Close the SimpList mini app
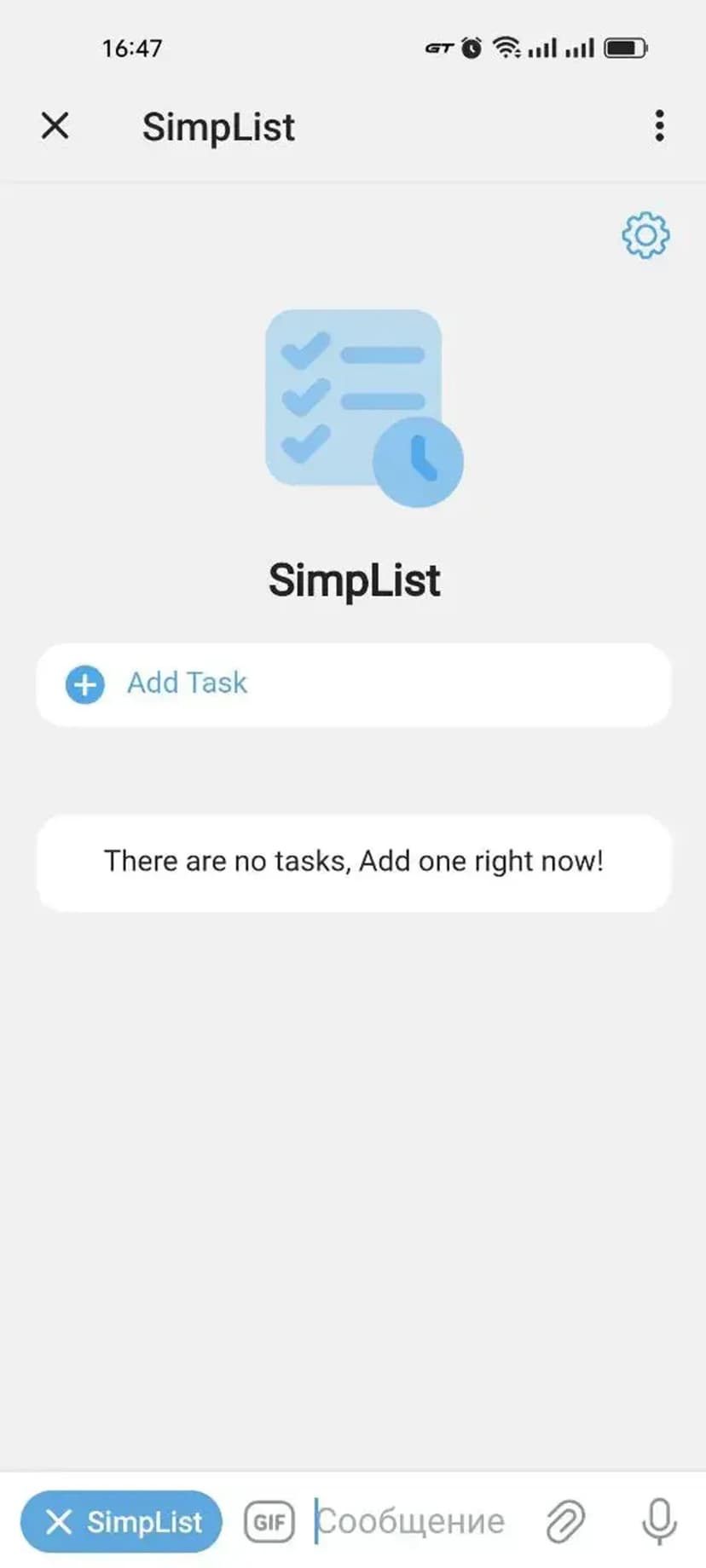 (55, 126)
